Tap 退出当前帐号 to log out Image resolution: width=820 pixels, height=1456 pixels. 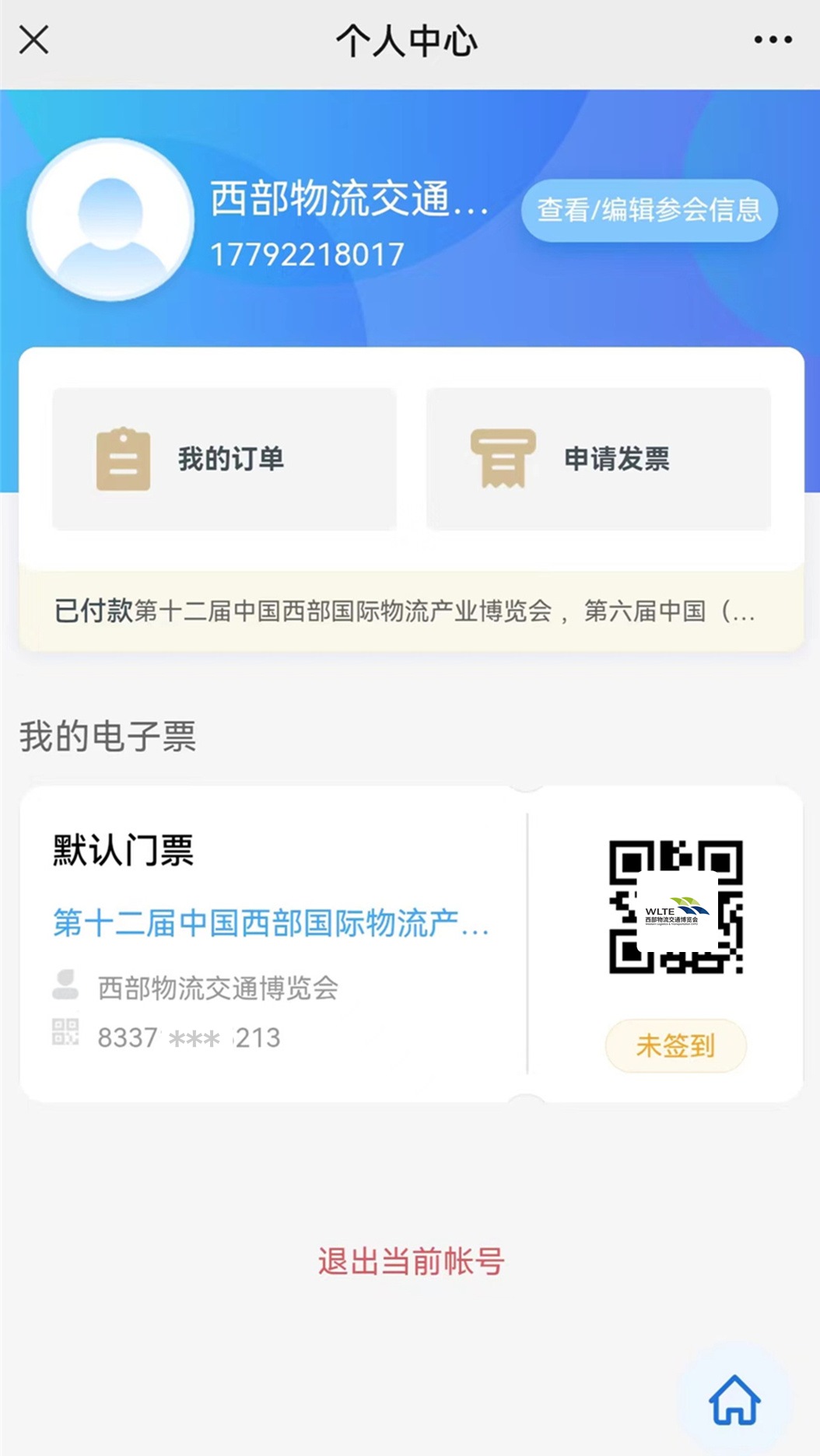(411, 1261)
